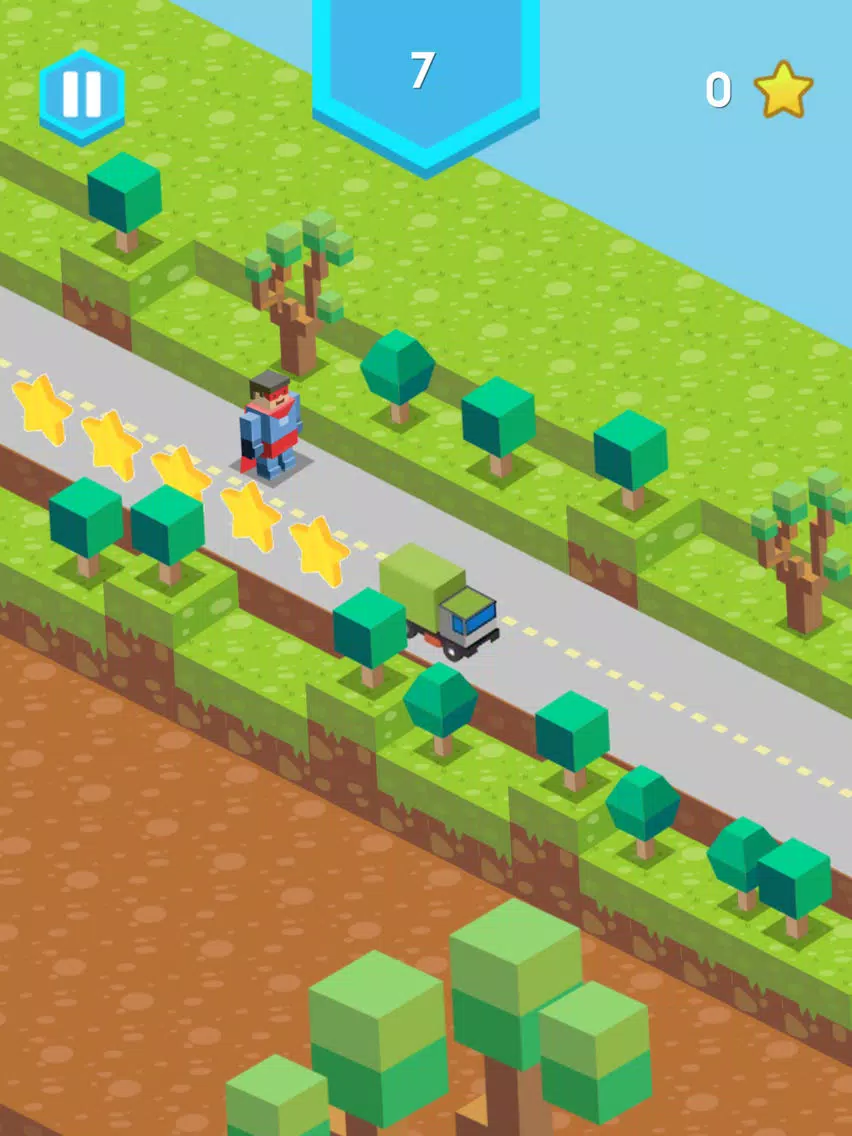The image size is (852, 1136).
Task: Pause the game with the hexagon button
Action: tap(82, 96)
